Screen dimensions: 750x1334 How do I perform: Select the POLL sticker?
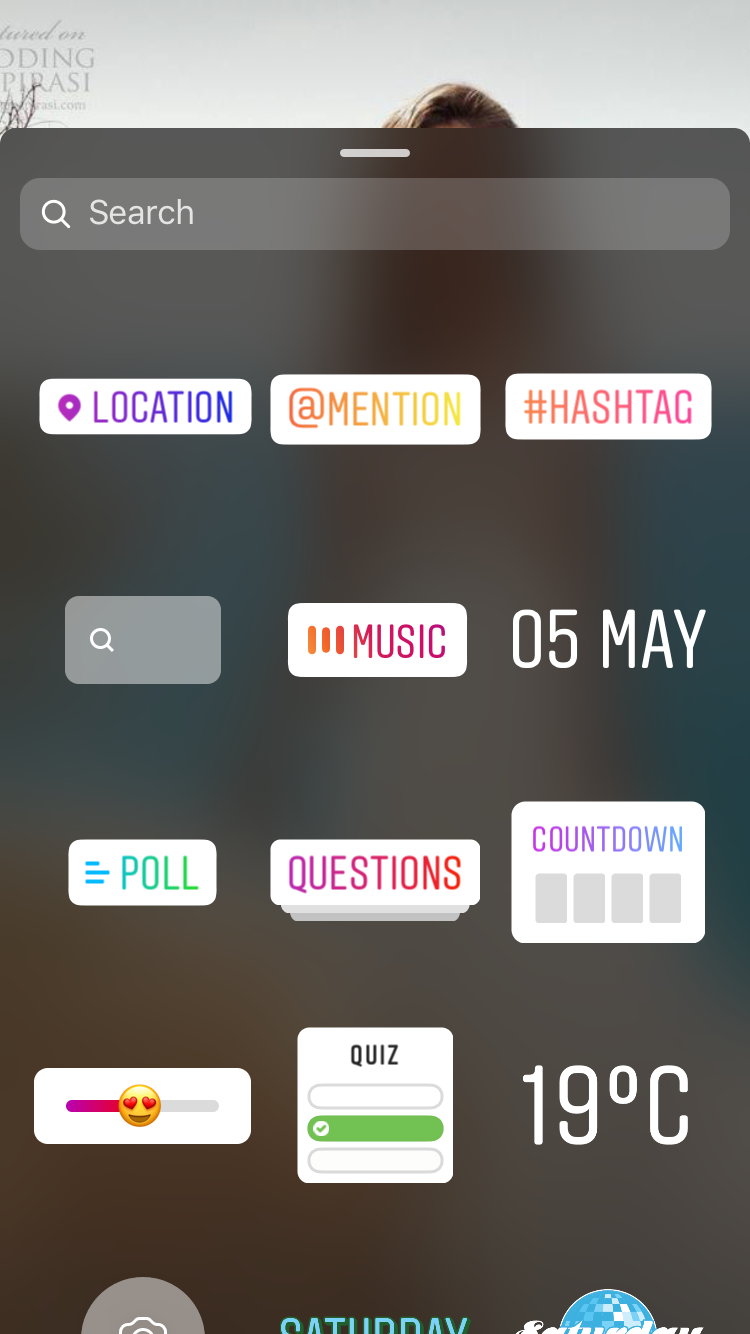pyautogui.click(x=142, y=872)
